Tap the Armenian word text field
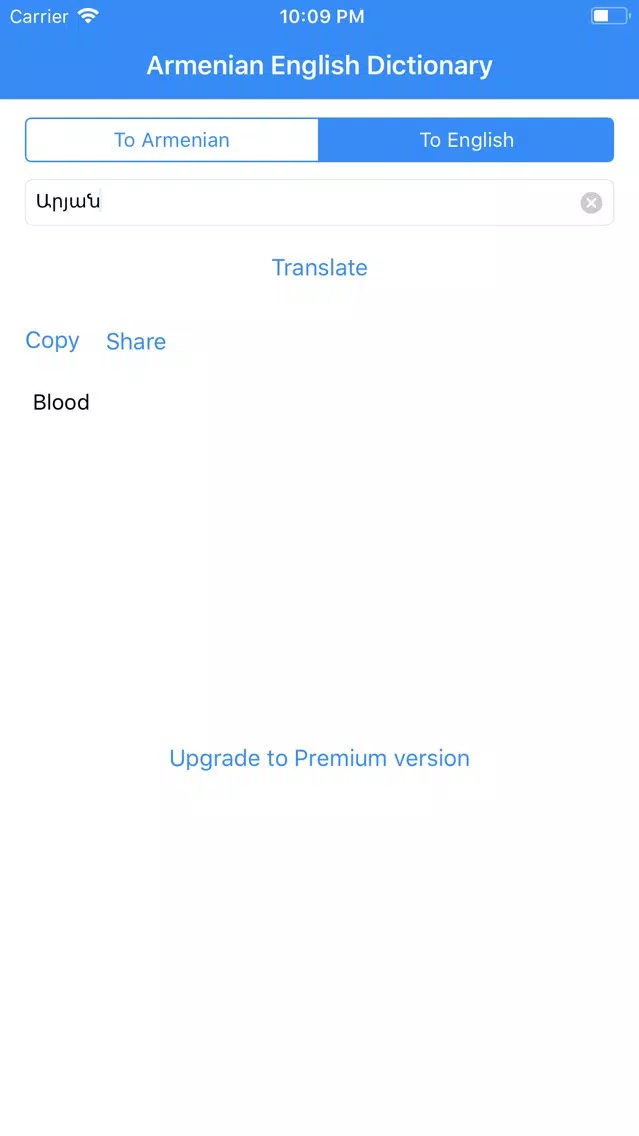This screenshot has width=639, height=1136. point(300,203)
